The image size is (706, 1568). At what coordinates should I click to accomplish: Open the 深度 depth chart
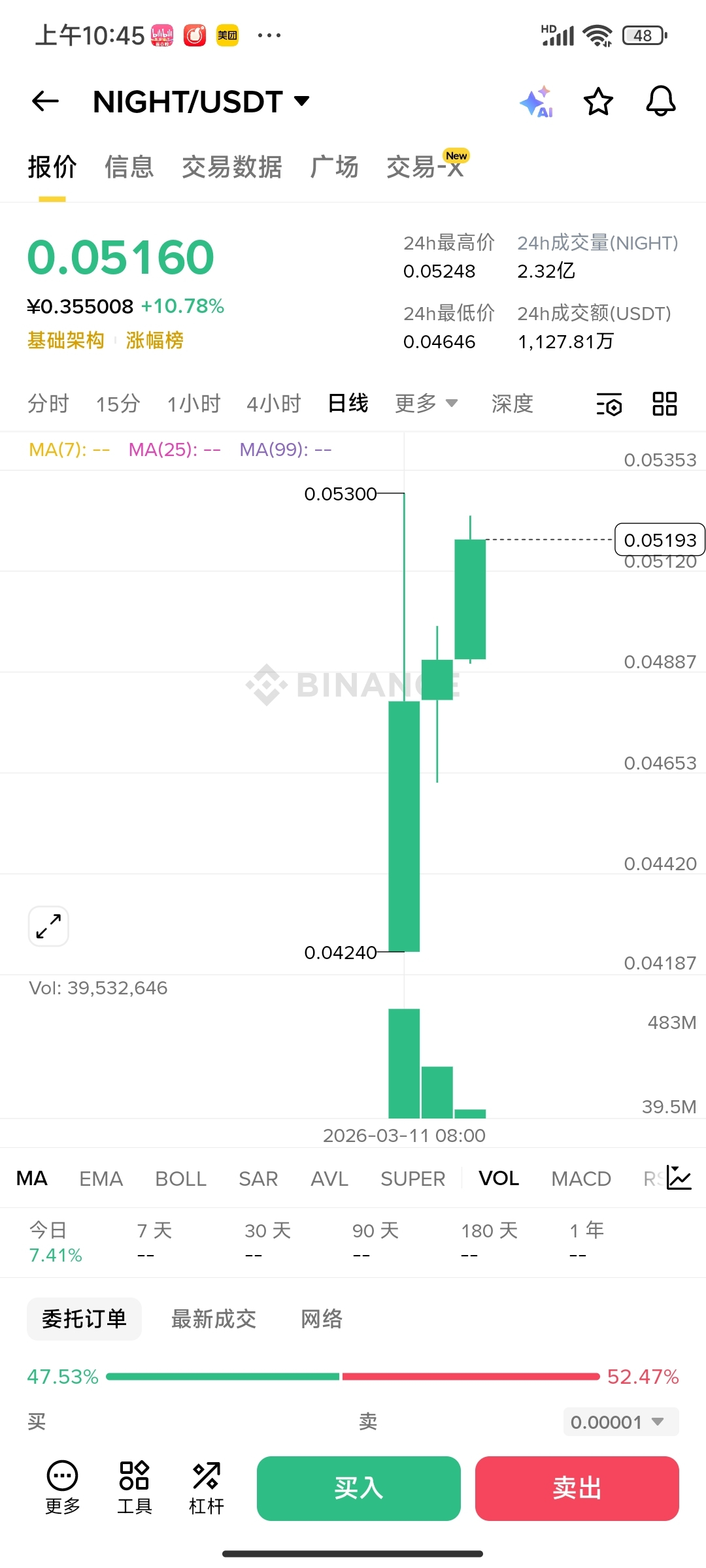513,404
